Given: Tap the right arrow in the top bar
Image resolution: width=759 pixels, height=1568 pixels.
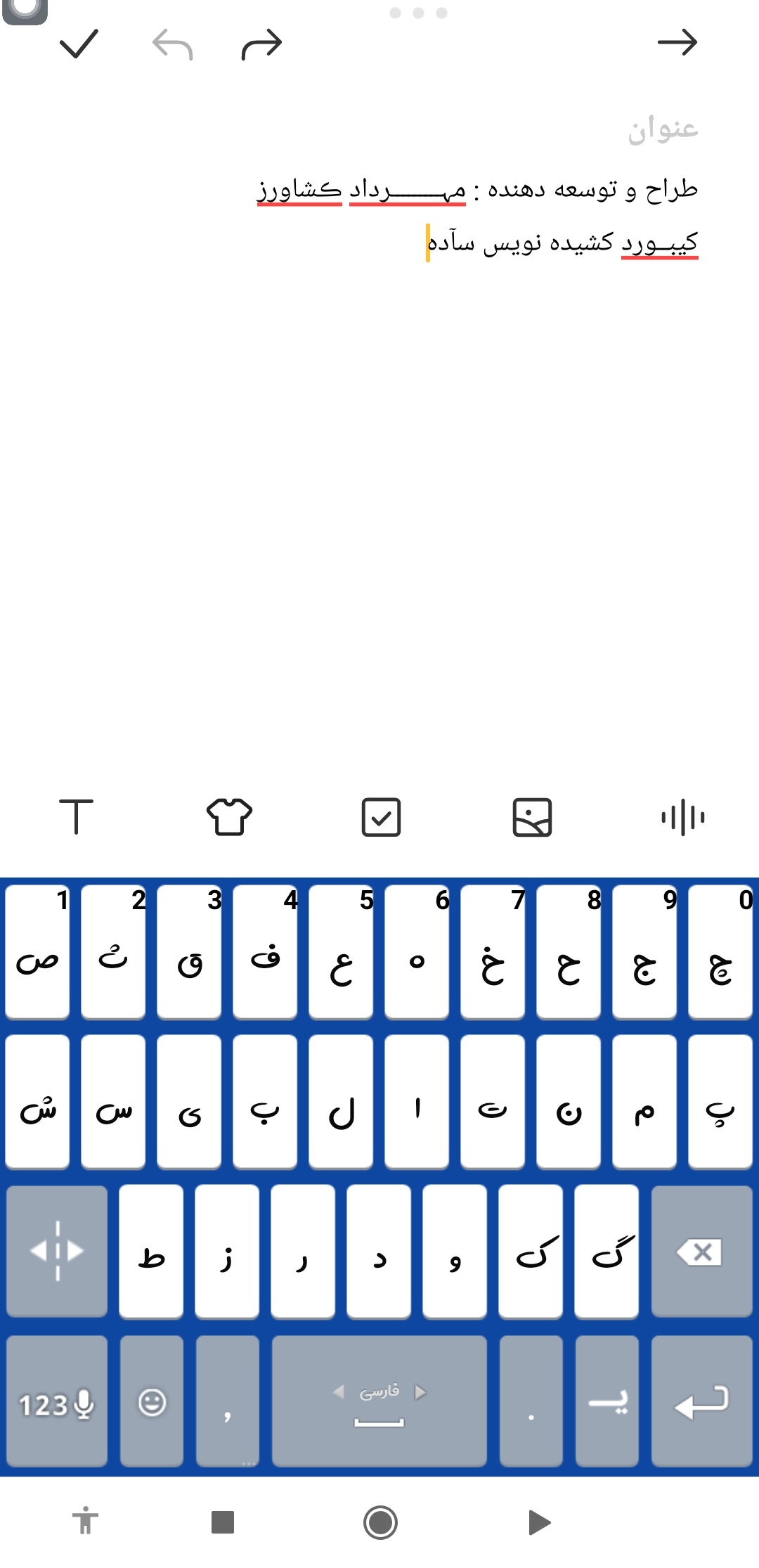Looking at the screenshot, I should click(x=677, y=43).
